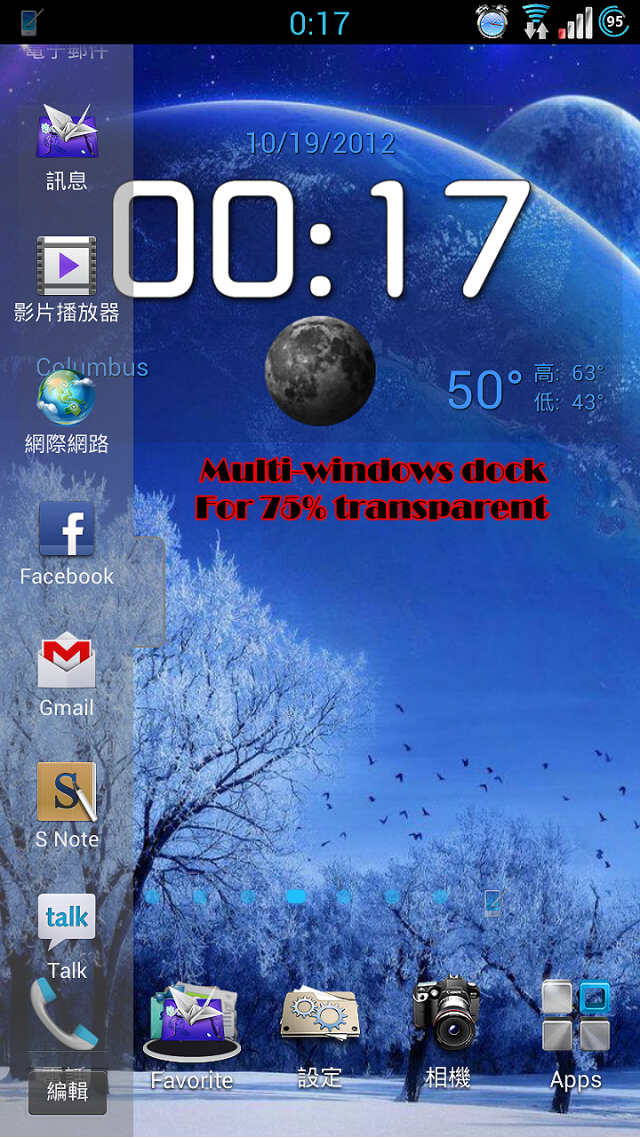Screen dimensions: 640x1138
Task: Open the phone dialer icon
Action: click(x=62, y=1013)
